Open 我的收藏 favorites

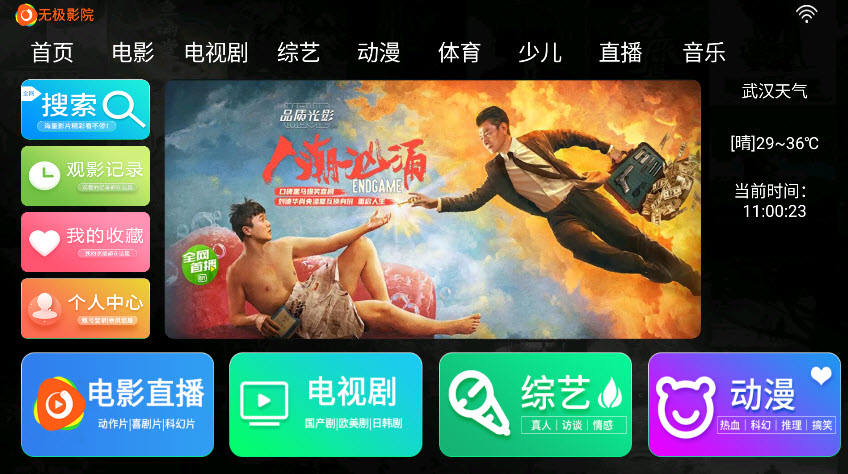pyautogui.click(x=85, y=242)
